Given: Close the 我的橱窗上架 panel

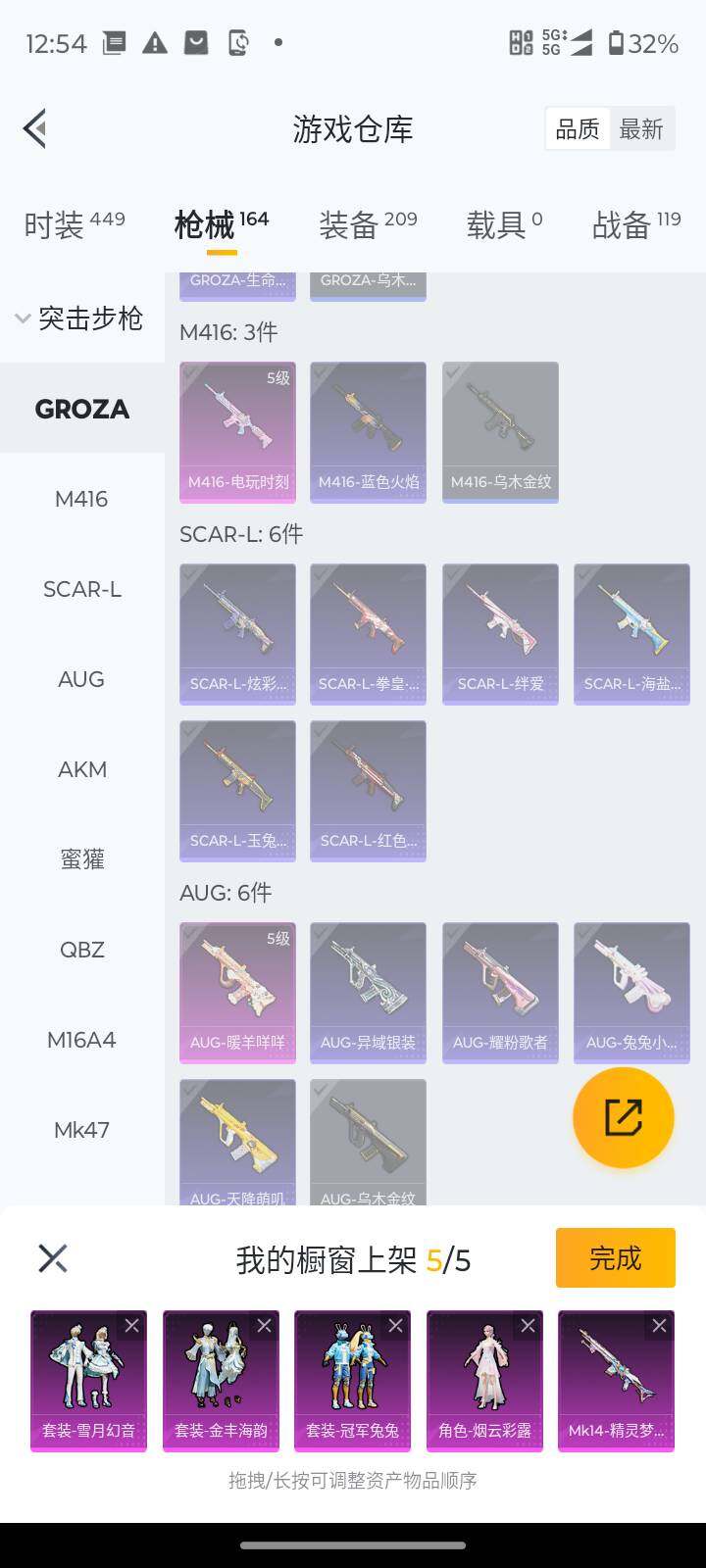Looking at the screenshot, I should point(53,1258).
